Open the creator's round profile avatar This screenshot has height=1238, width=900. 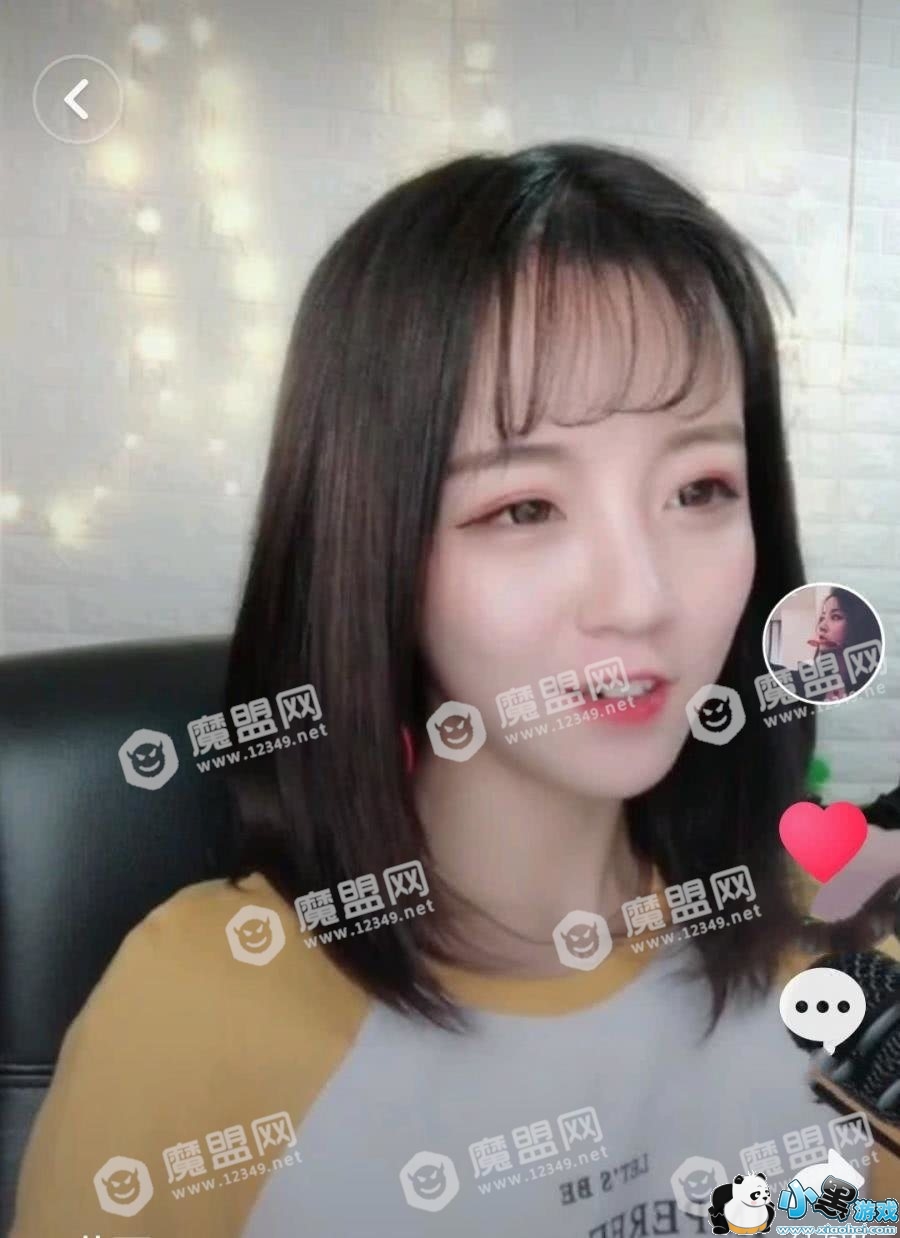(823, 644)
